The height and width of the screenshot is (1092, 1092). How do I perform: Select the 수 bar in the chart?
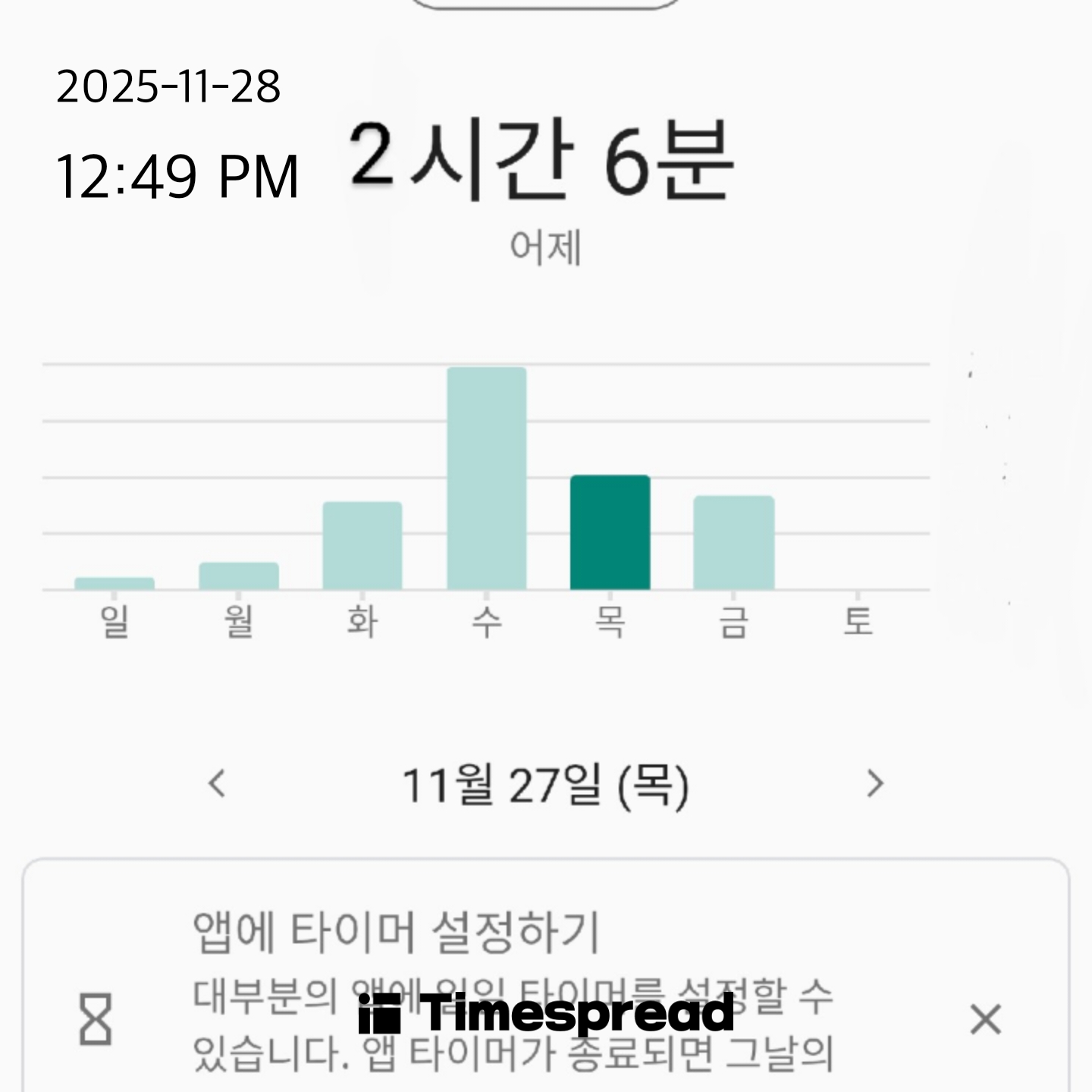coord(487,479)
